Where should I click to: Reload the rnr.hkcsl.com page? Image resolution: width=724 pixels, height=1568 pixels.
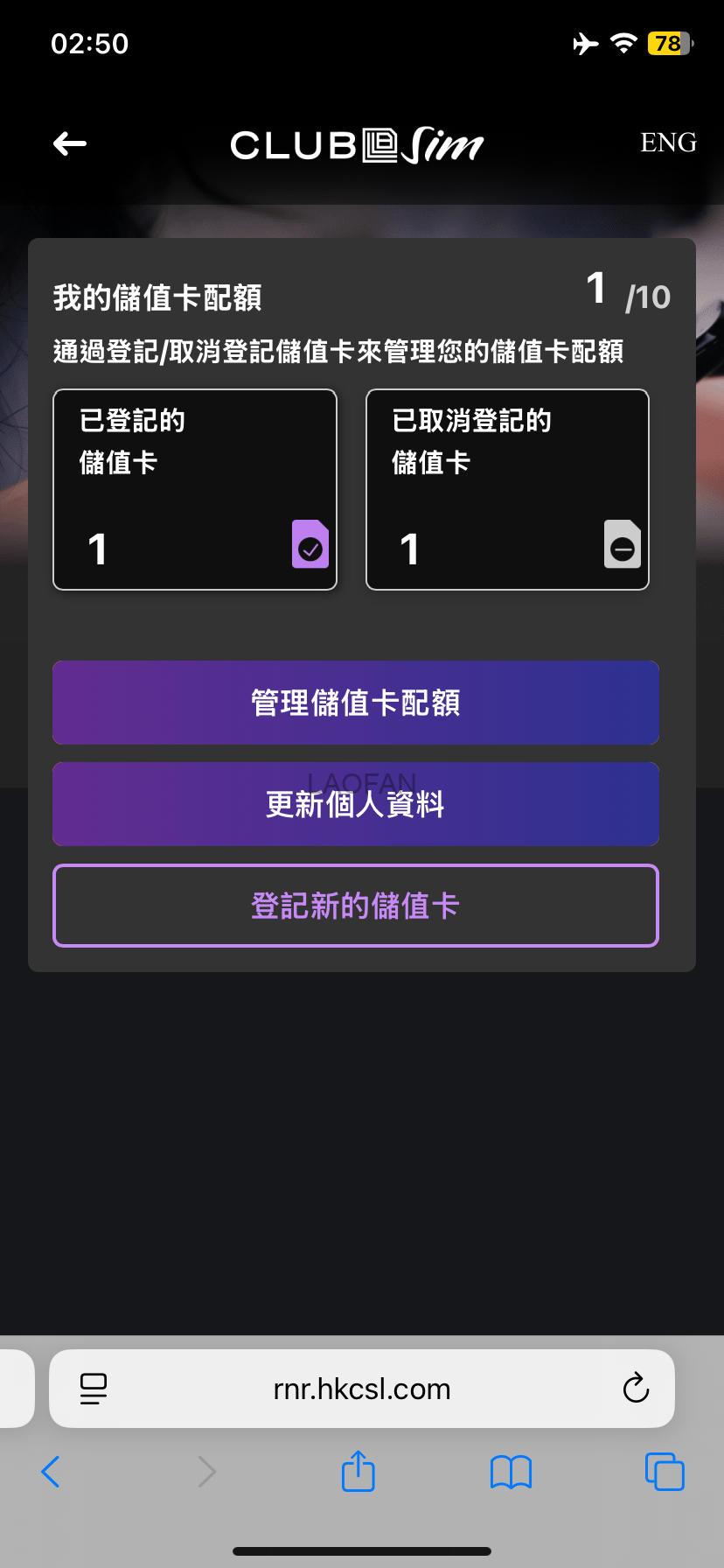(x=636, y=1389)
